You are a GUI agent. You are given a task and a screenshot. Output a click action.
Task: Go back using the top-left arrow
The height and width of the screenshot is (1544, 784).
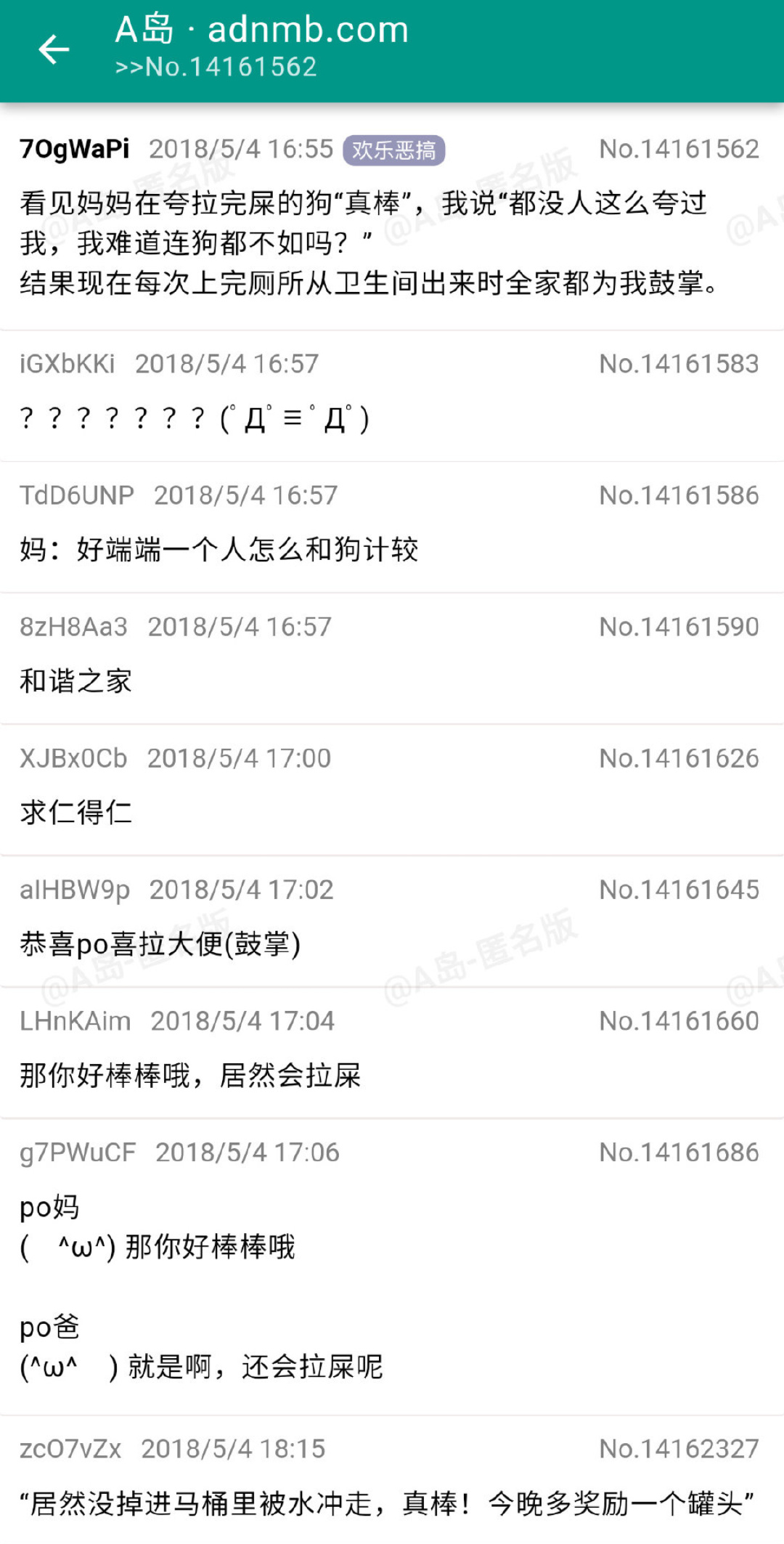(x=54, y=49)
